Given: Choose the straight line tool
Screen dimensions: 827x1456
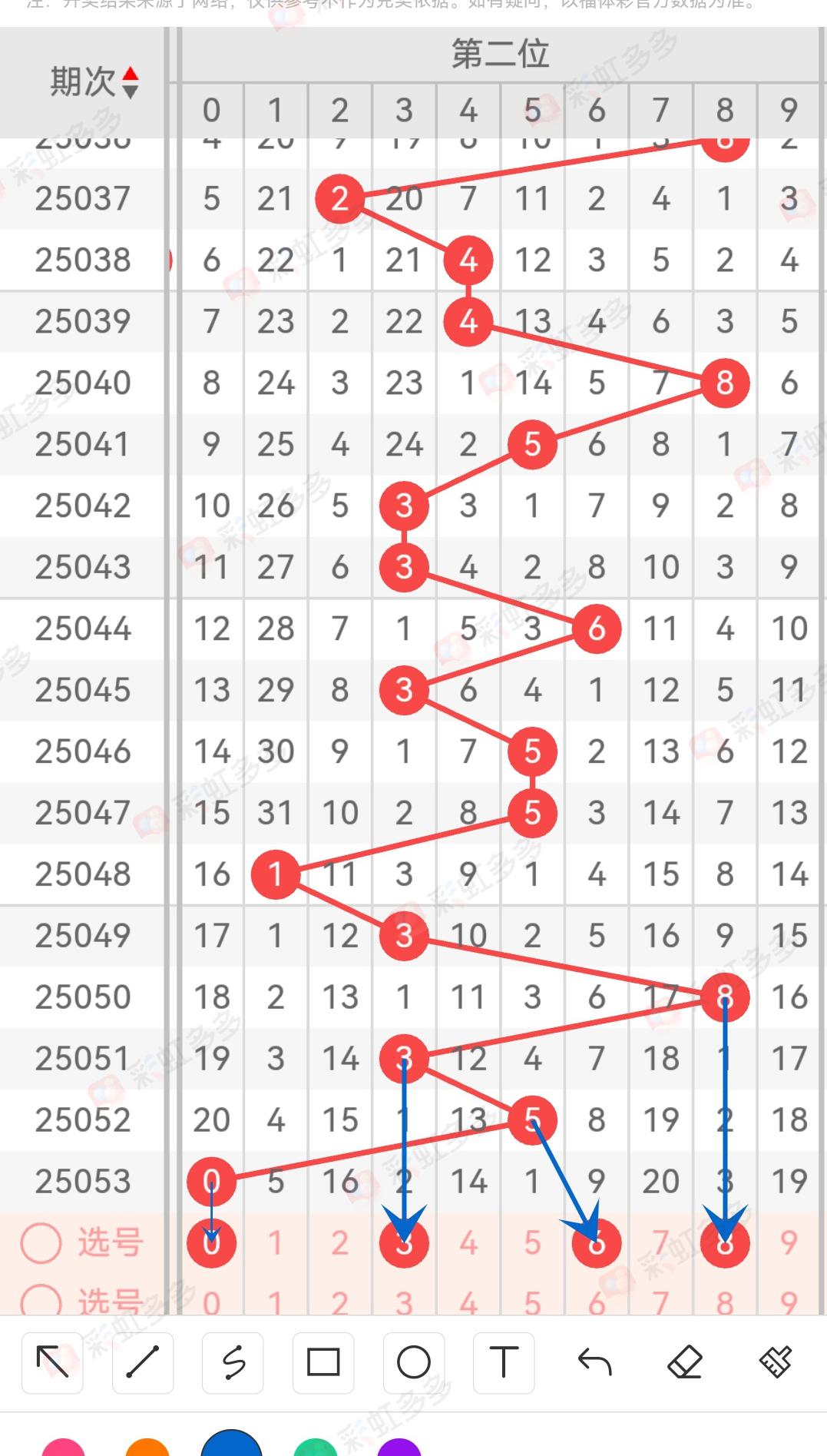Looking at the screenshot, I should point(143,1363).
